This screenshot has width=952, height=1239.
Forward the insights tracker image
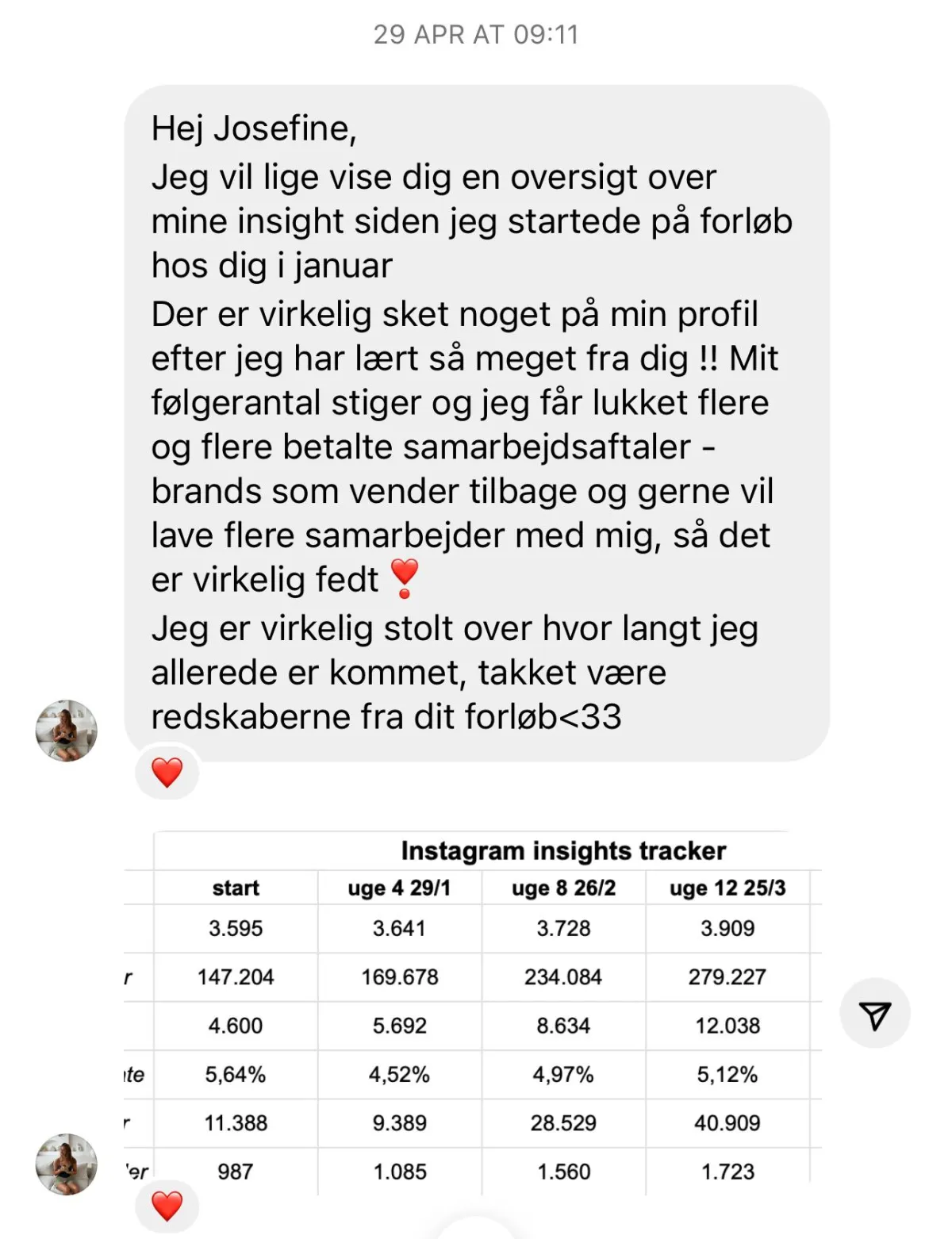pos(874,1015)
